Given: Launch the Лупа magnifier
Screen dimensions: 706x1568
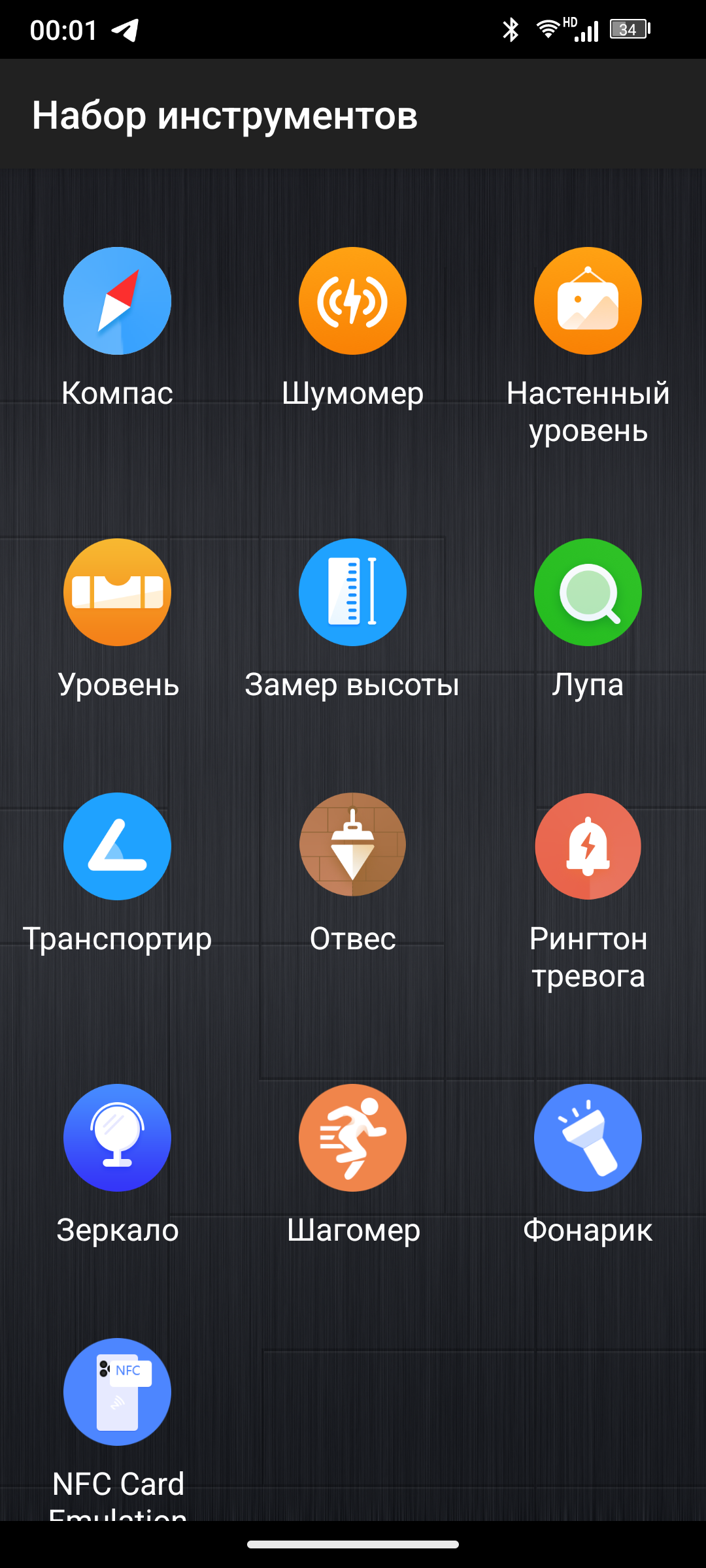Looking at the screenshot, I should point(588,593).
